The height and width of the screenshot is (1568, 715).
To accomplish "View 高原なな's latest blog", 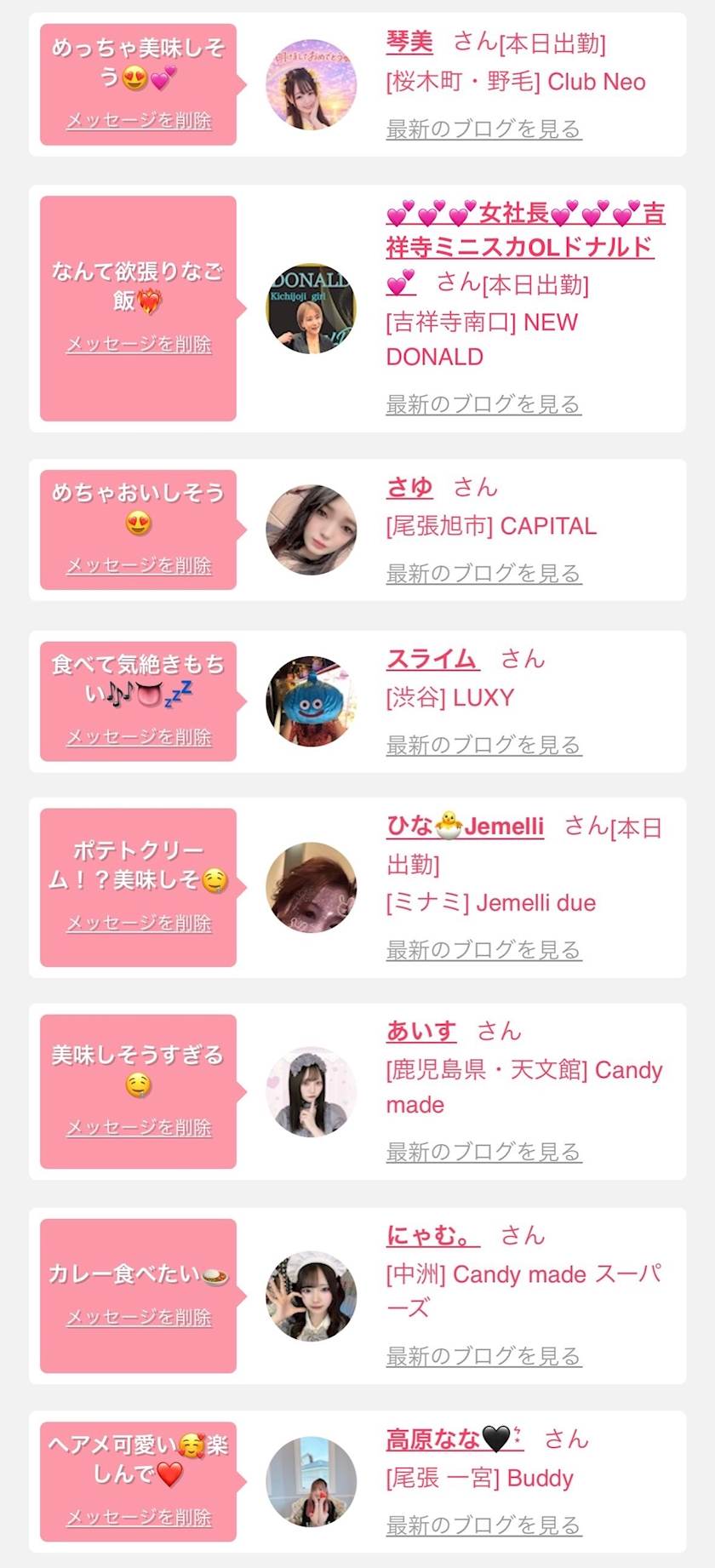I will (x=483, y=1525).
